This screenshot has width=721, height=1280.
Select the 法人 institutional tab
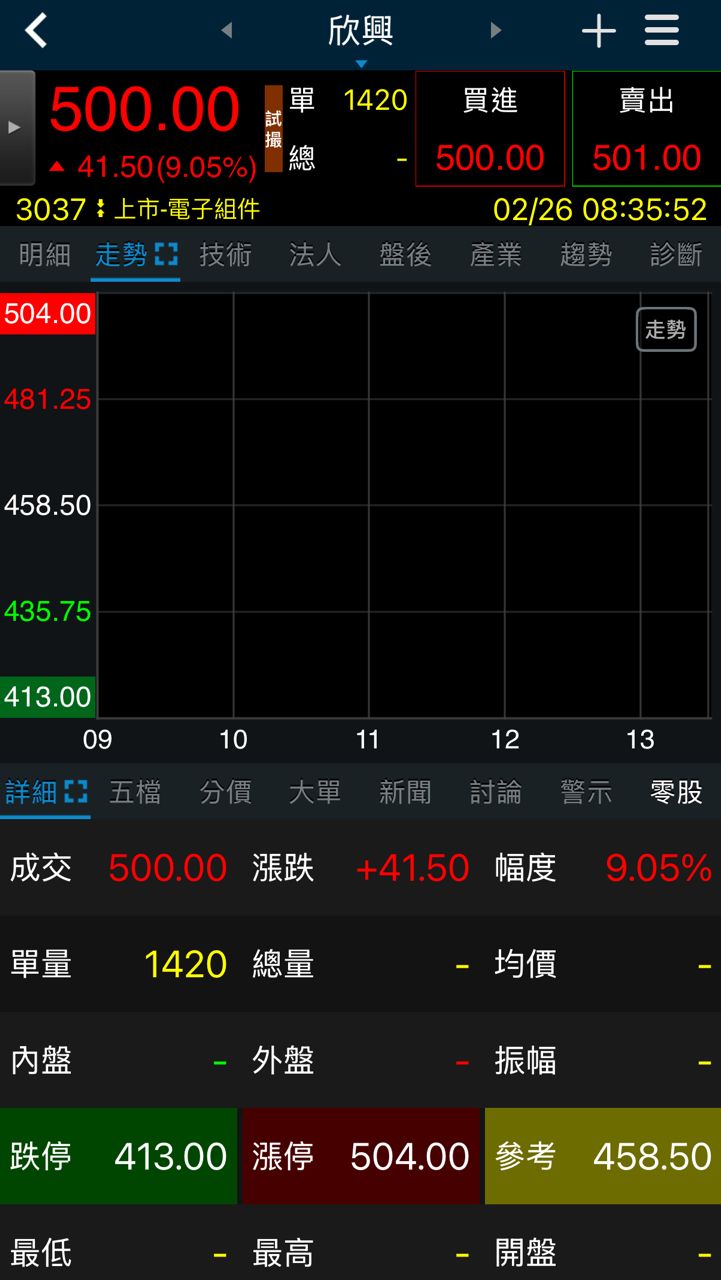[x=315, y=255]
